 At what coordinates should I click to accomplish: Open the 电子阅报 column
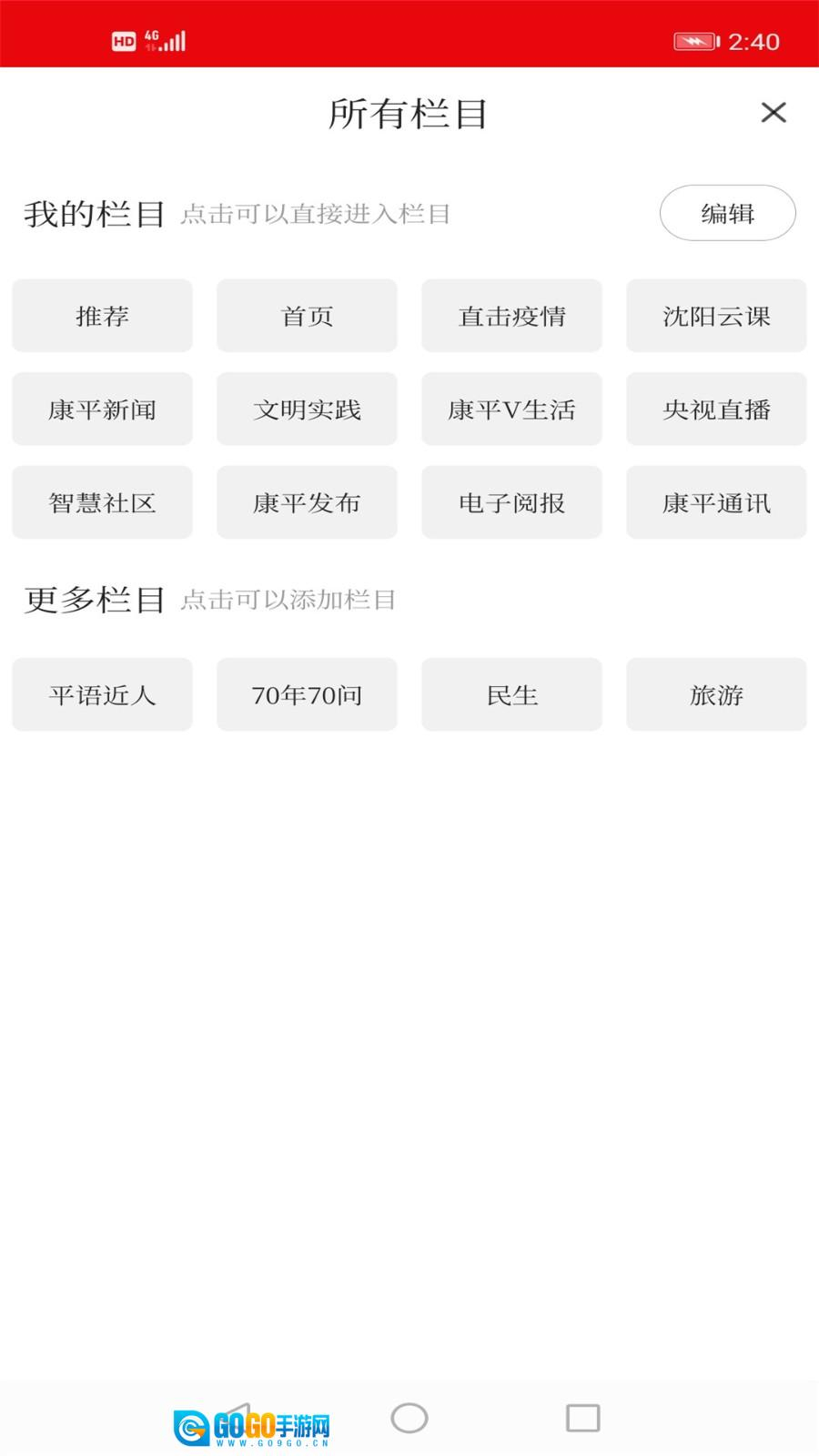click(511, 502)
